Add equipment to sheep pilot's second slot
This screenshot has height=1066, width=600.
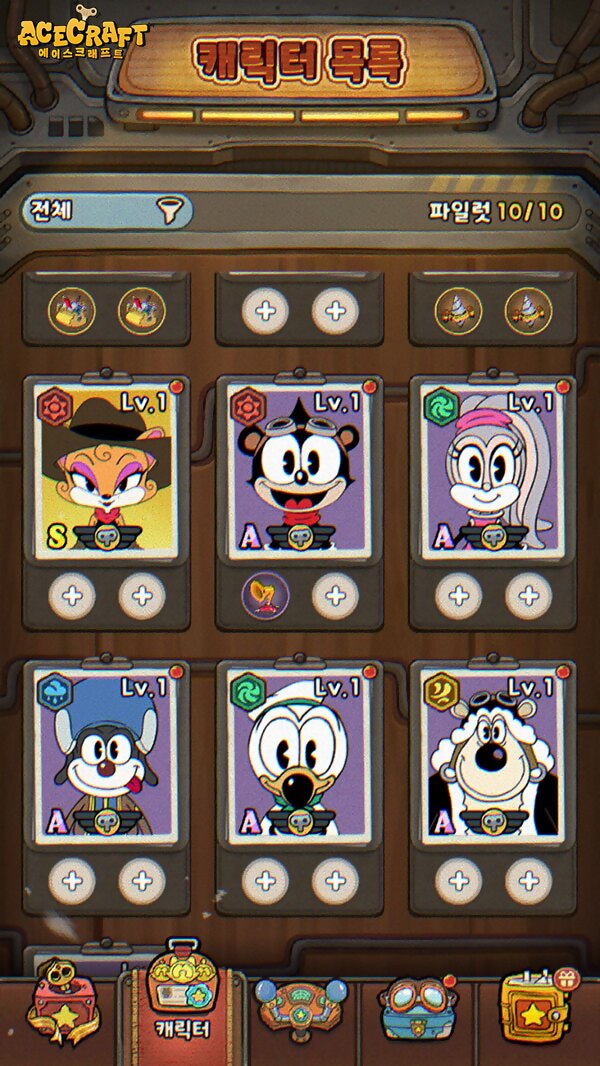527,881
